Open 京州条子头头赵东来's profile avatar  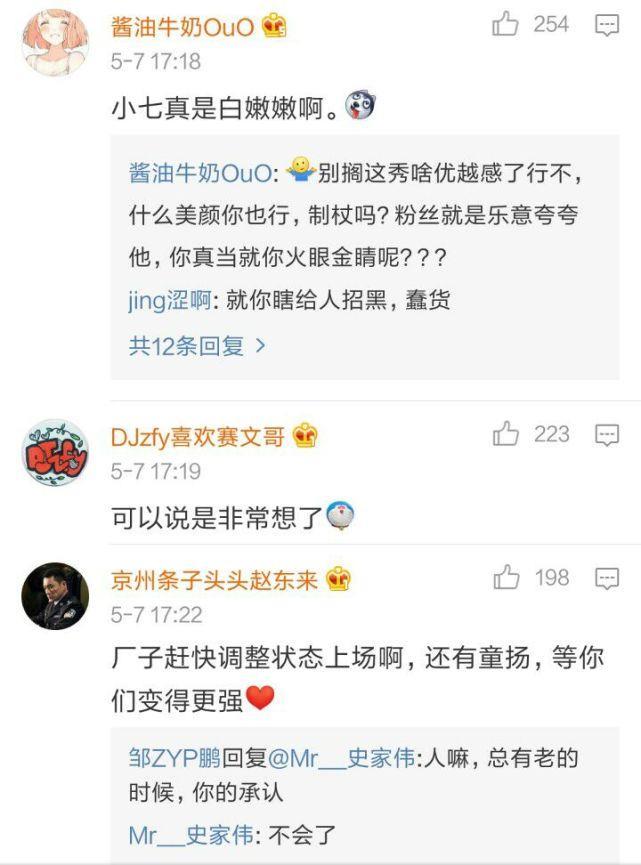(55, 595)
